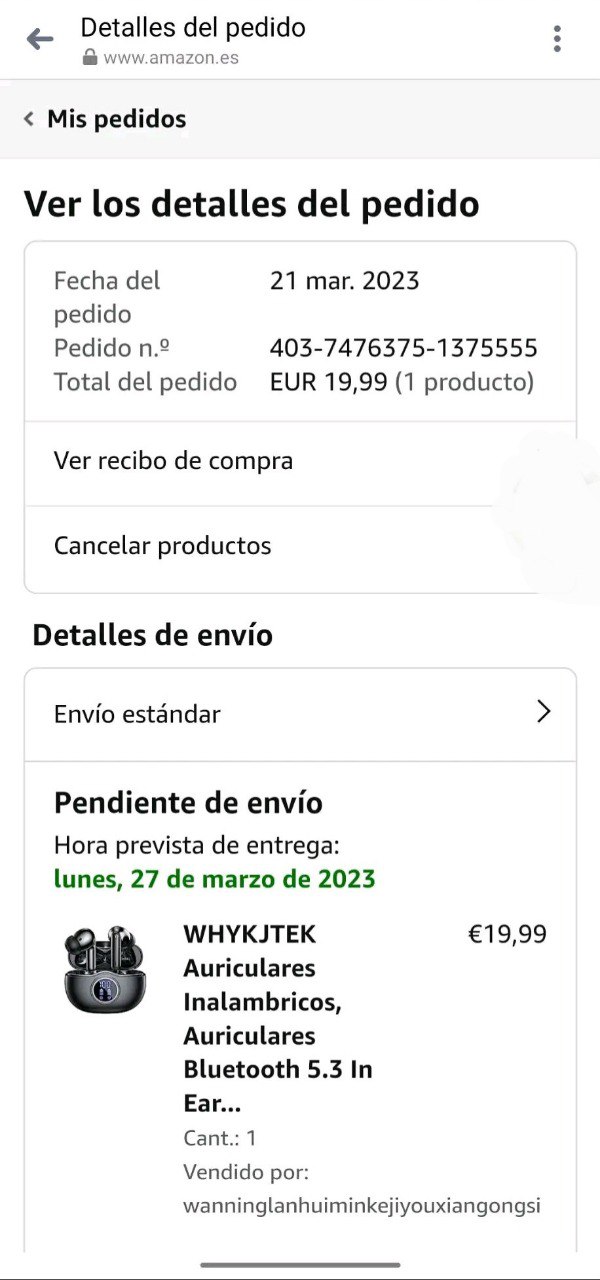The image size is (600, 1280).
Task: Go back using the top arrow
Action: point(40,39)
